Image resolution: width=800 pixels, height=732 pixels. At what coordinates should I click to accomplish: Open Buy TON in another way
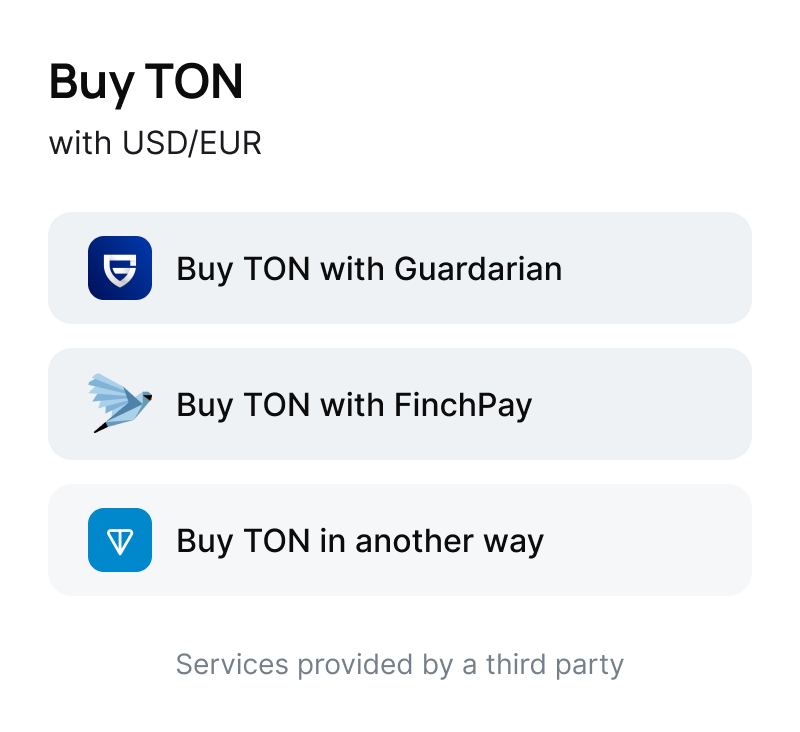[399, 540]
